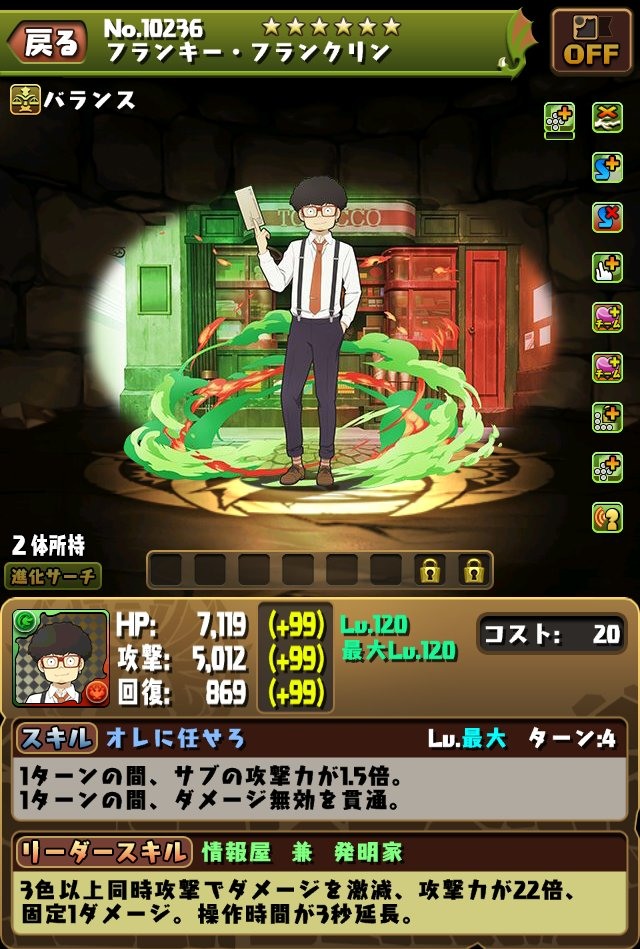The height and width of the screenshot is (949, 640).
Task: Tap the first awakening skill icon
Action: [x=560, y=118]
